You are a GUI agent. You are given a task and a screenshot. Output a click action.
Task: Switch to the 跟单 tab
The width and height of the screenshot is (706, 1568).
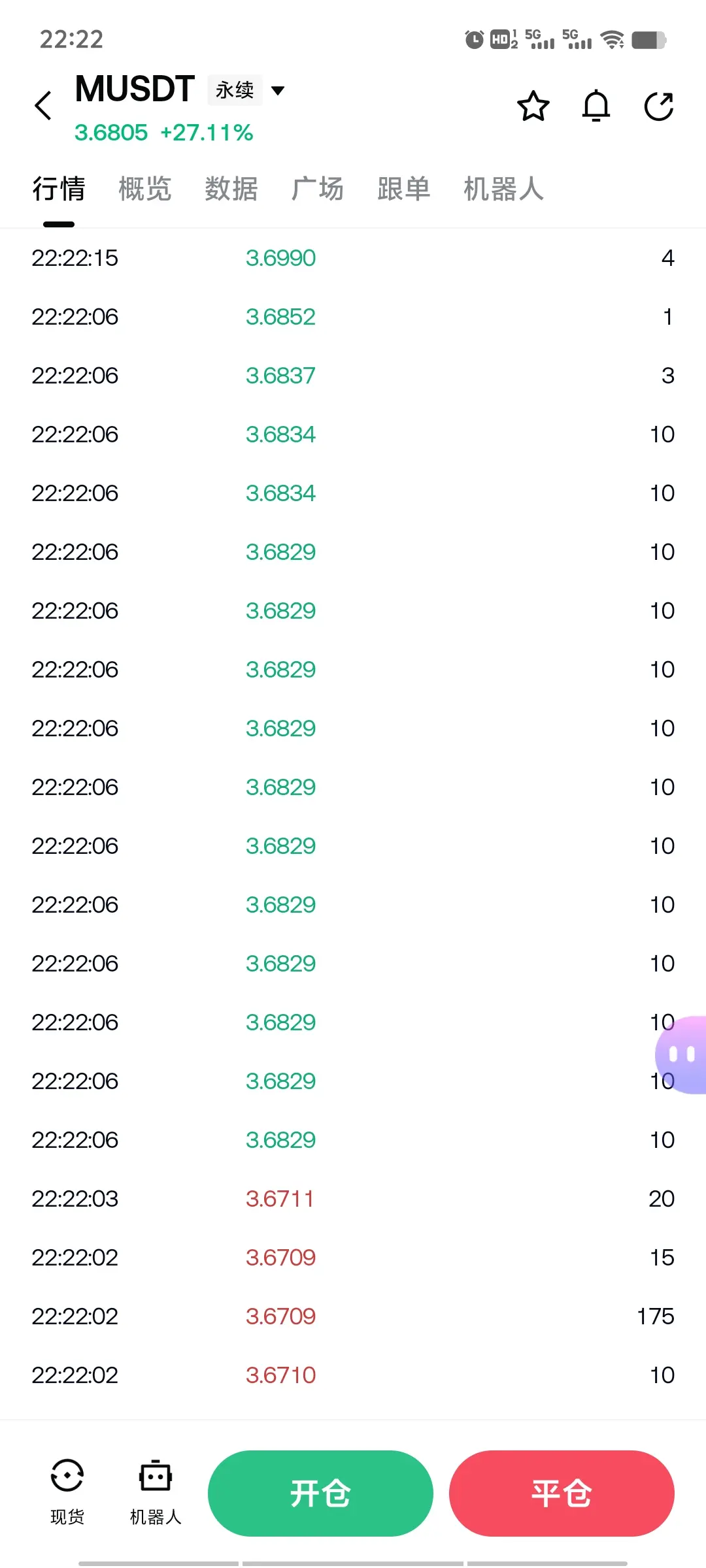coord(403,189)
